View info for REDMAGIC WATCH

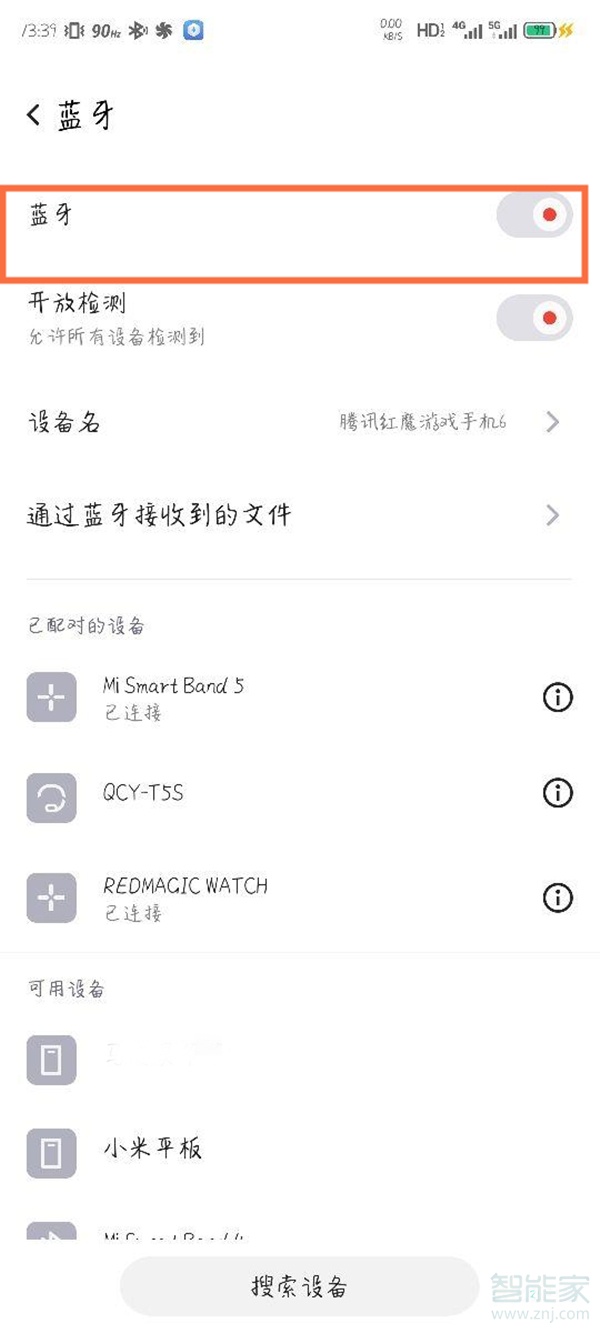click(x=557, y=897)
